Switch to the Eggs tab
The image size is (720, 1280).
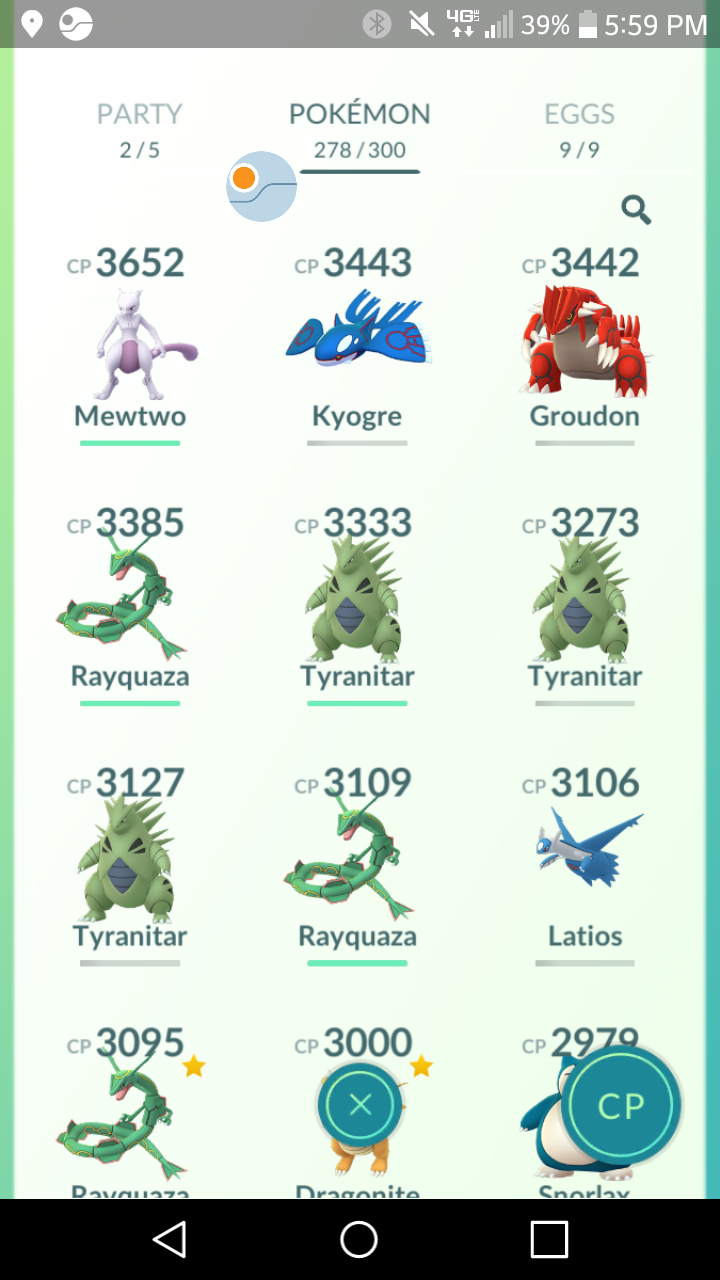[579, 130]
